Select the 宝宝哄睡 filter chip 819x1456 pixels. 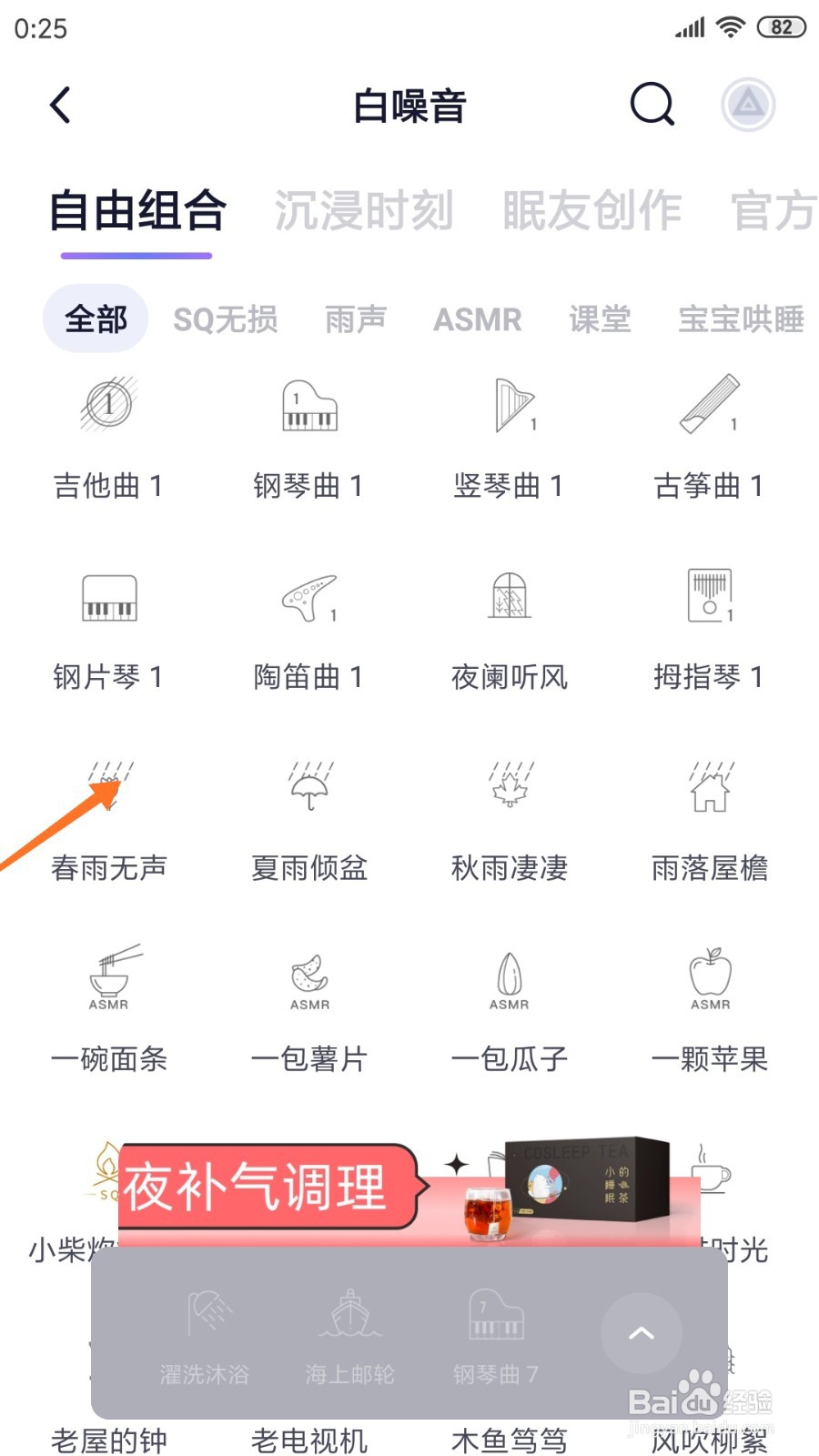[742, 319]
